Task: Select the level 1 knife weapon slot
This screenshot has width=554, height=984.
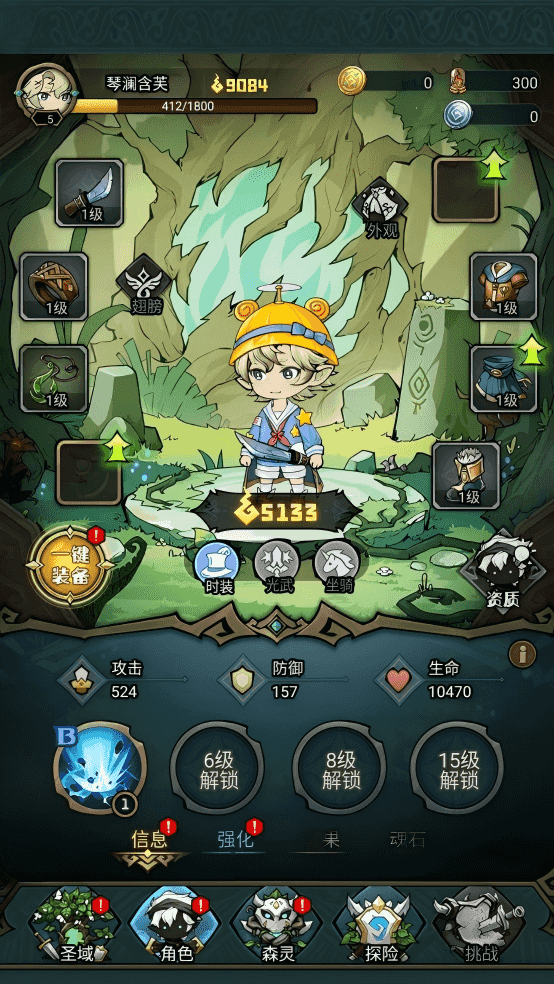Action: click(x=89, y=193)
